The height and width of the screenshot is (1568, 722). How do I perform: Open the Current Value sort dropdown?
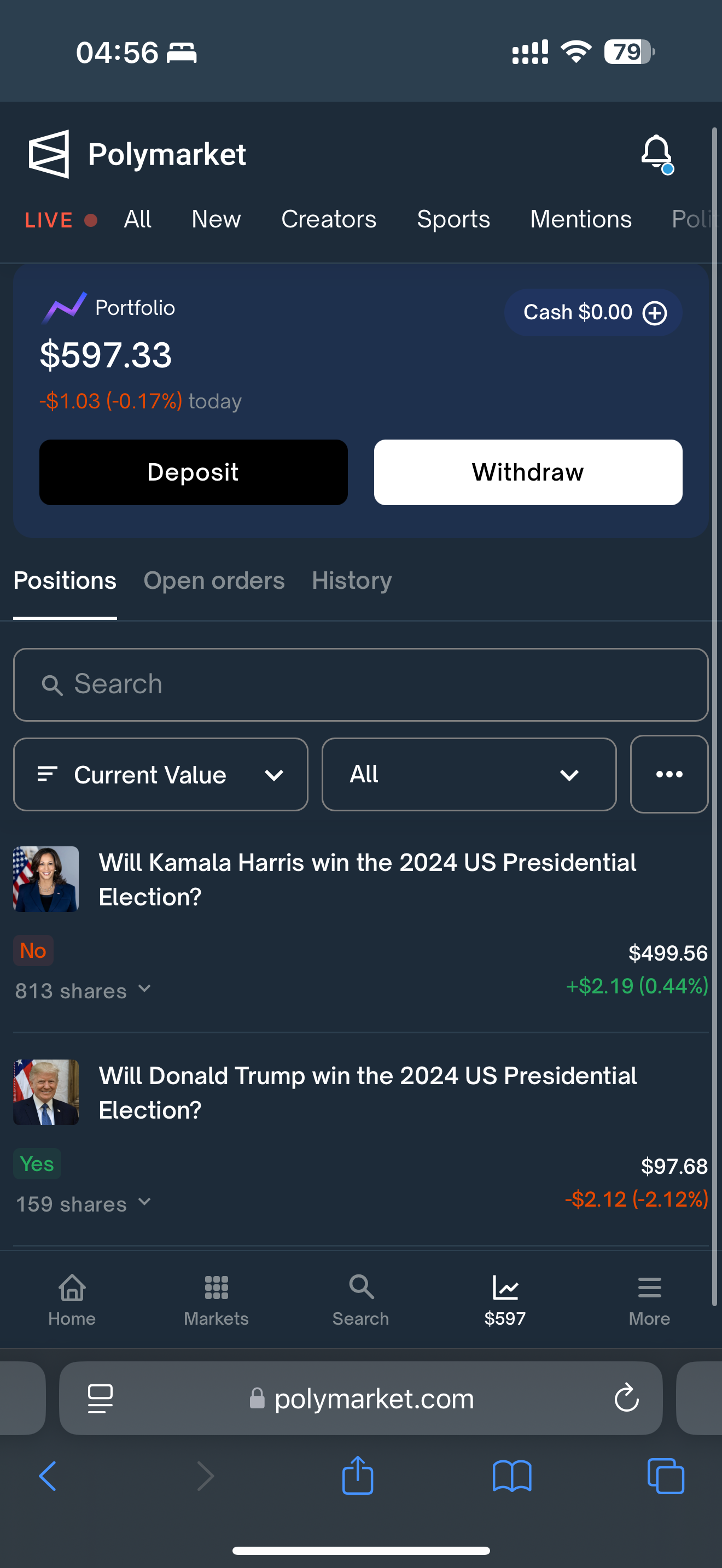point(161,774)
